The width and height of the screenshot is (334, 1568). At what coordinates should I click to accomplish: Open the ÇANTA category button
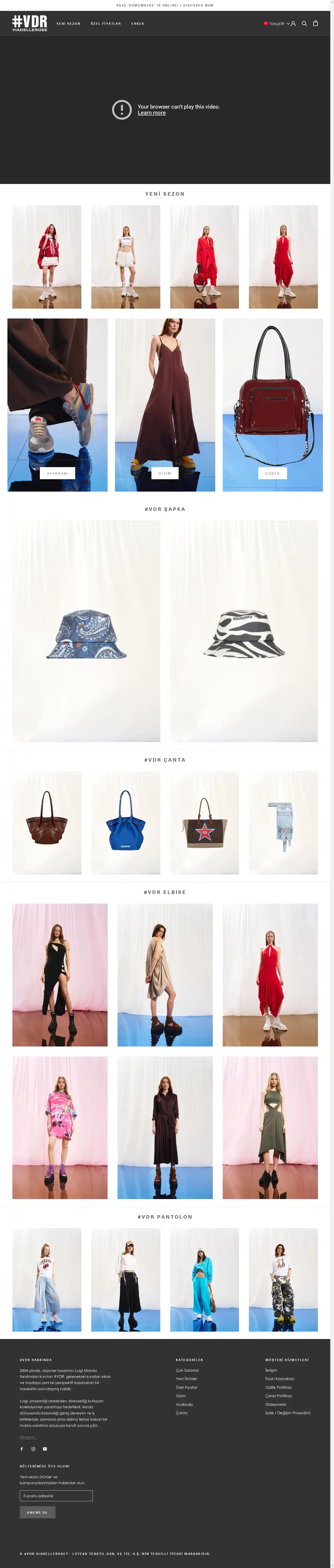272,473
